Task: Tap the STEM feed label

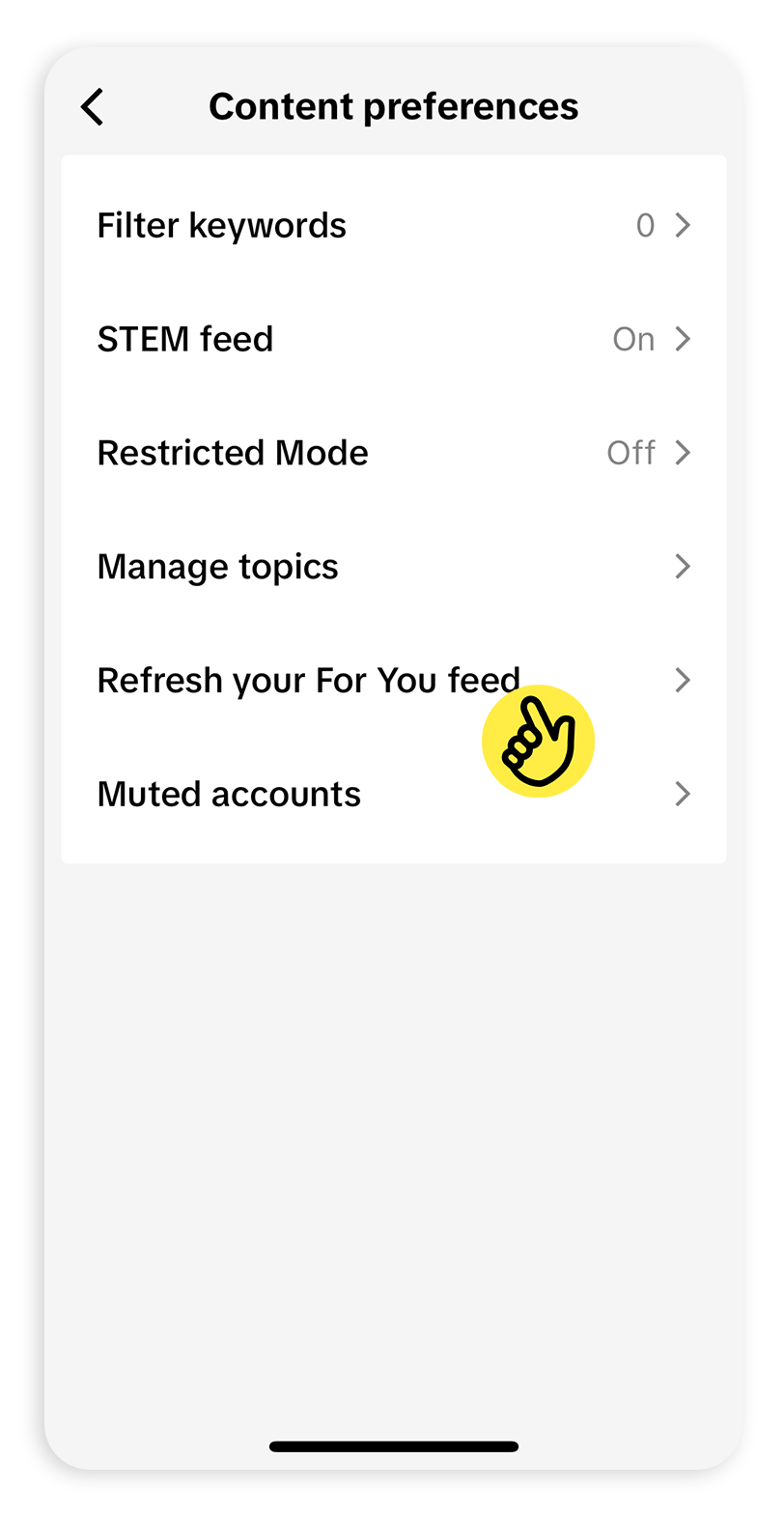Action: [185, 339]
